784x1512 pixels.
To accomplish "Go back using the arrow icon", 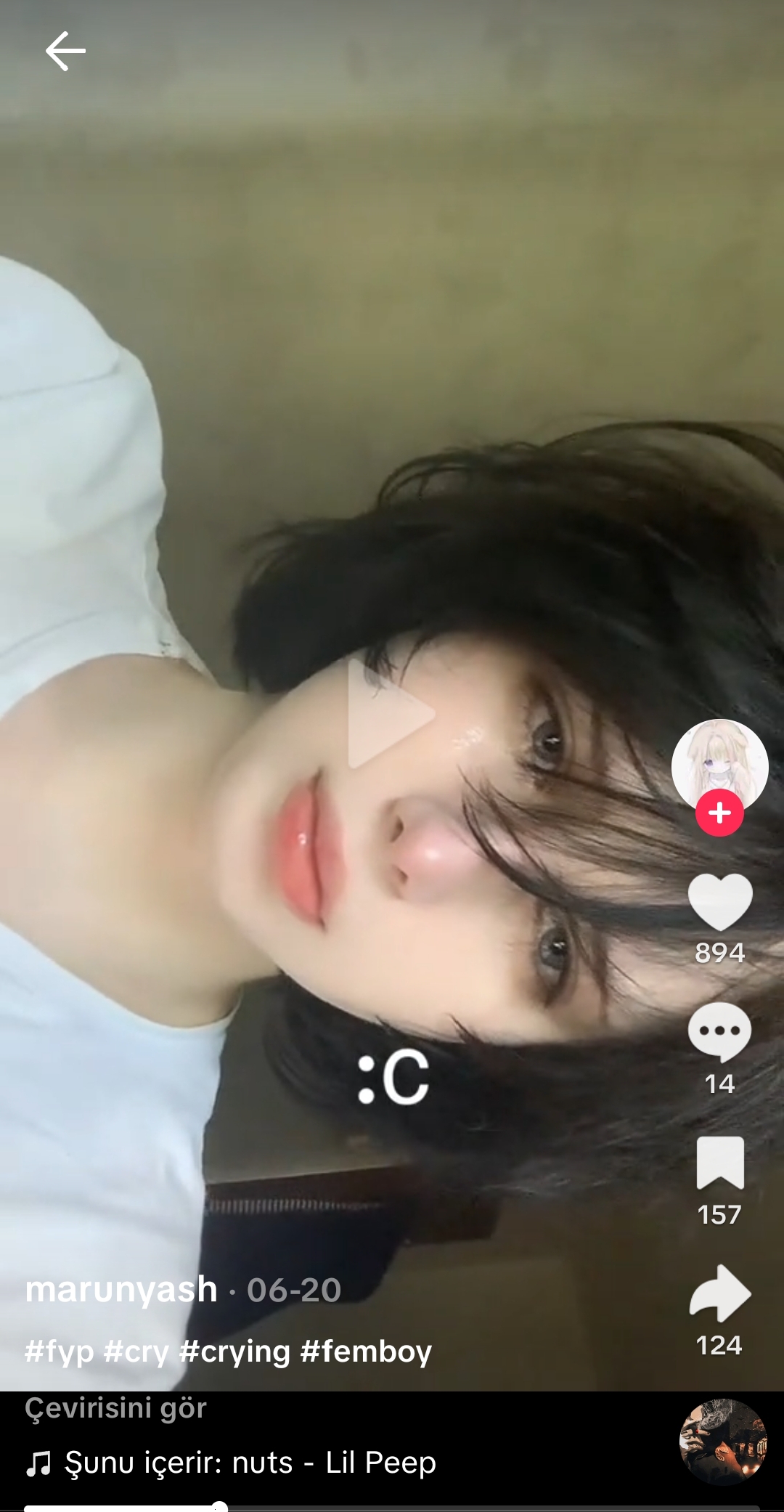I will tap(65, 51).
